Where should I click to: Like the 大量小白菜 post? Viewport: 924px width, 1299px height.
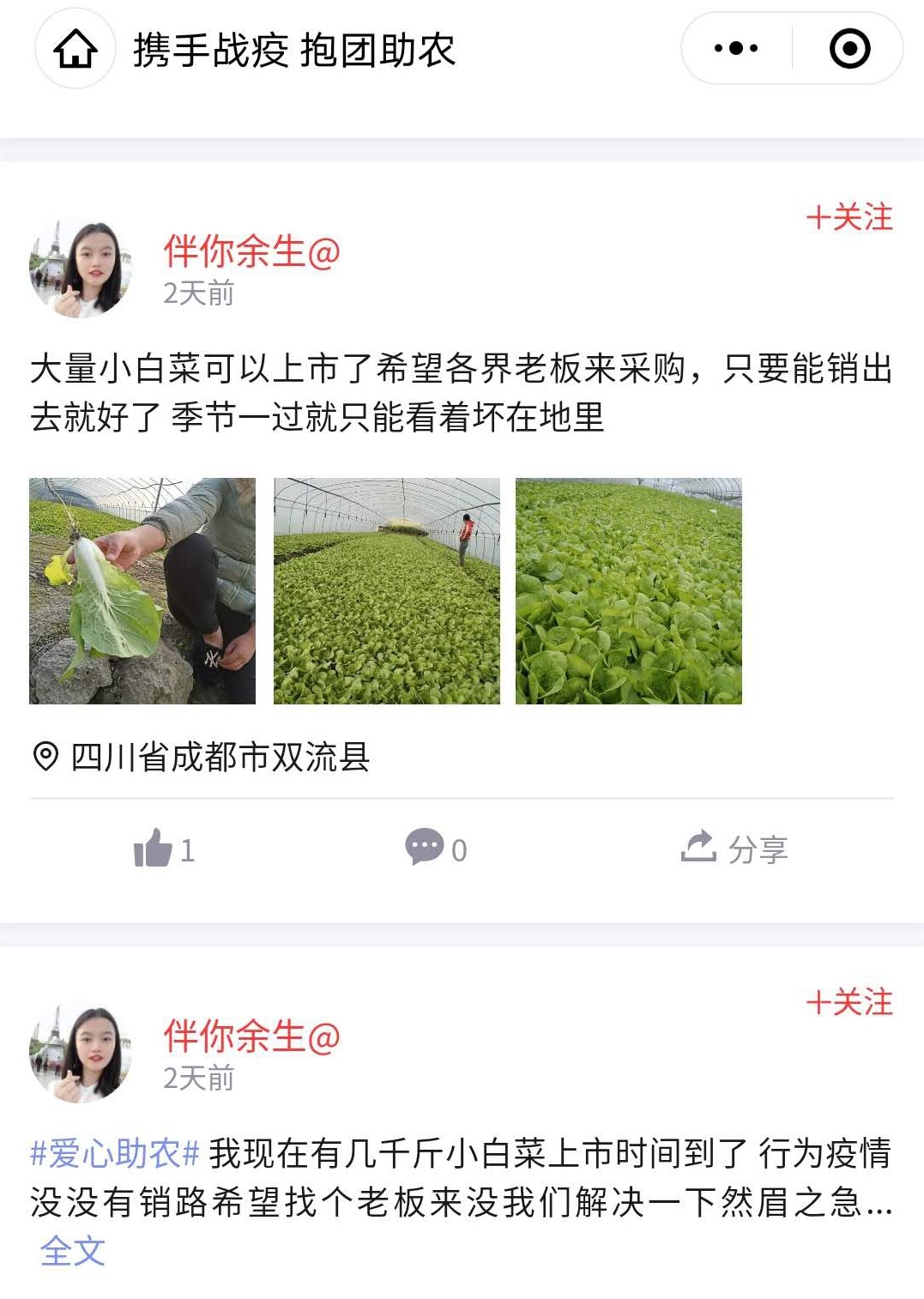pyautogui.click(x=164, y=849)
